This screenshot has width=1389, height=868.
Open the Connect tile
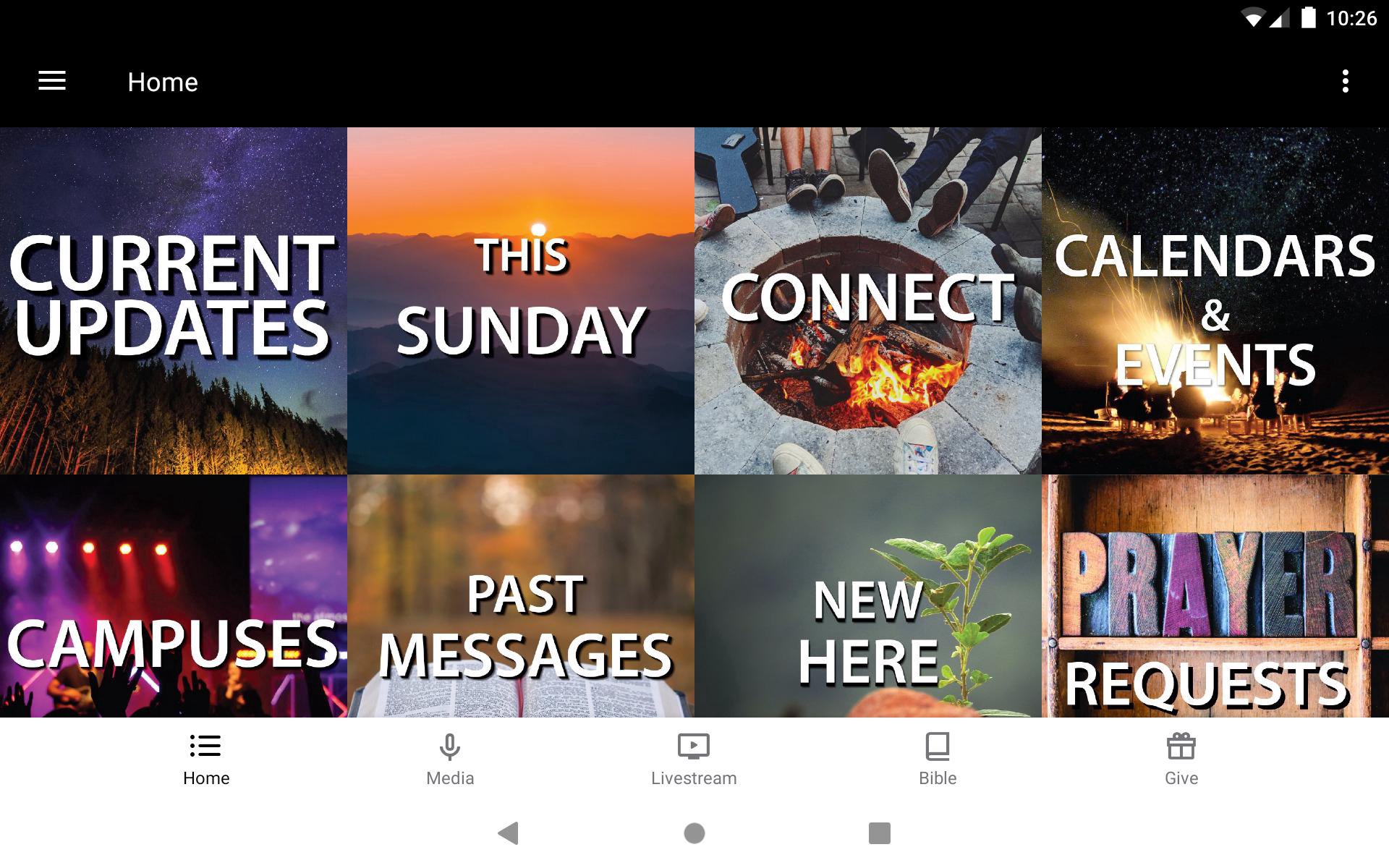(x=868, y=300)
